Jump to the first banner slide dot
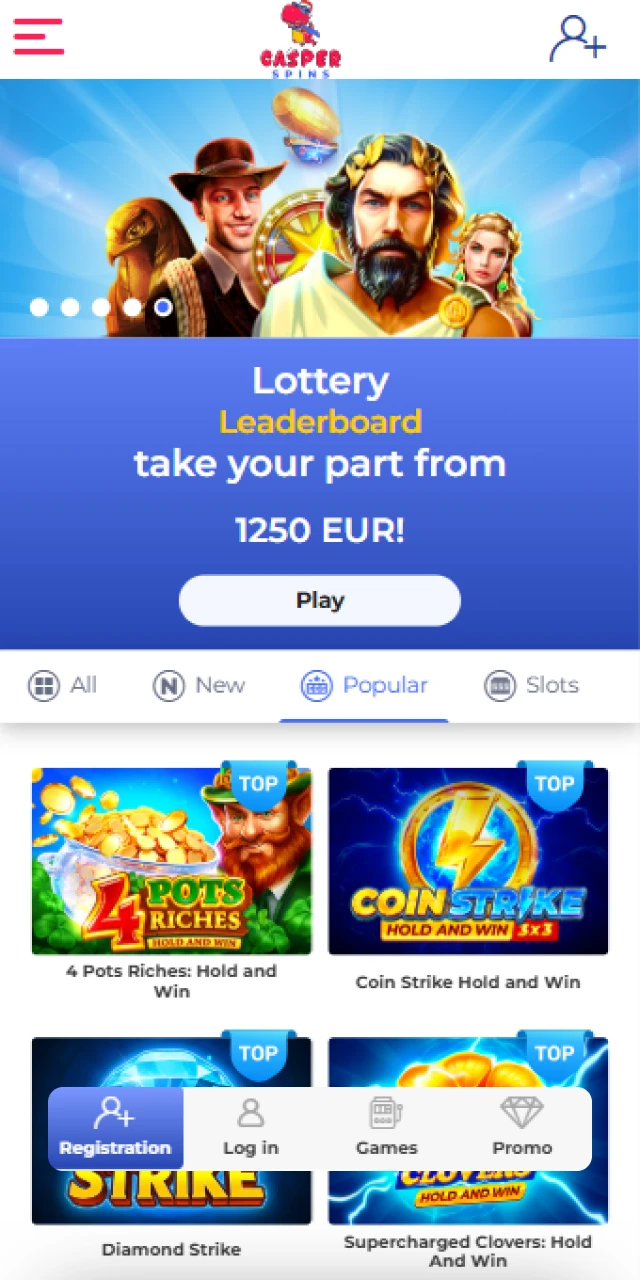The width and height of the screenshot is (640, 1280). [x=39, y=307]
